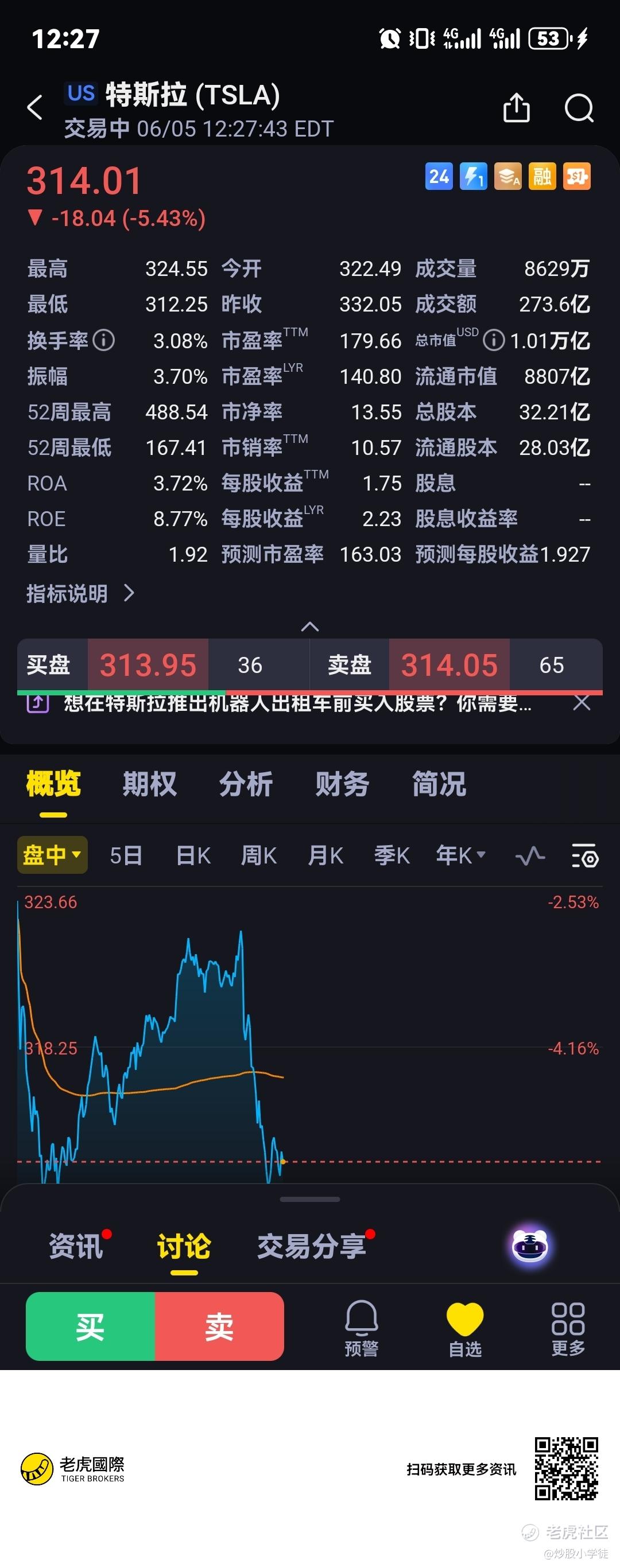Collapse the stock details panel

309,627
